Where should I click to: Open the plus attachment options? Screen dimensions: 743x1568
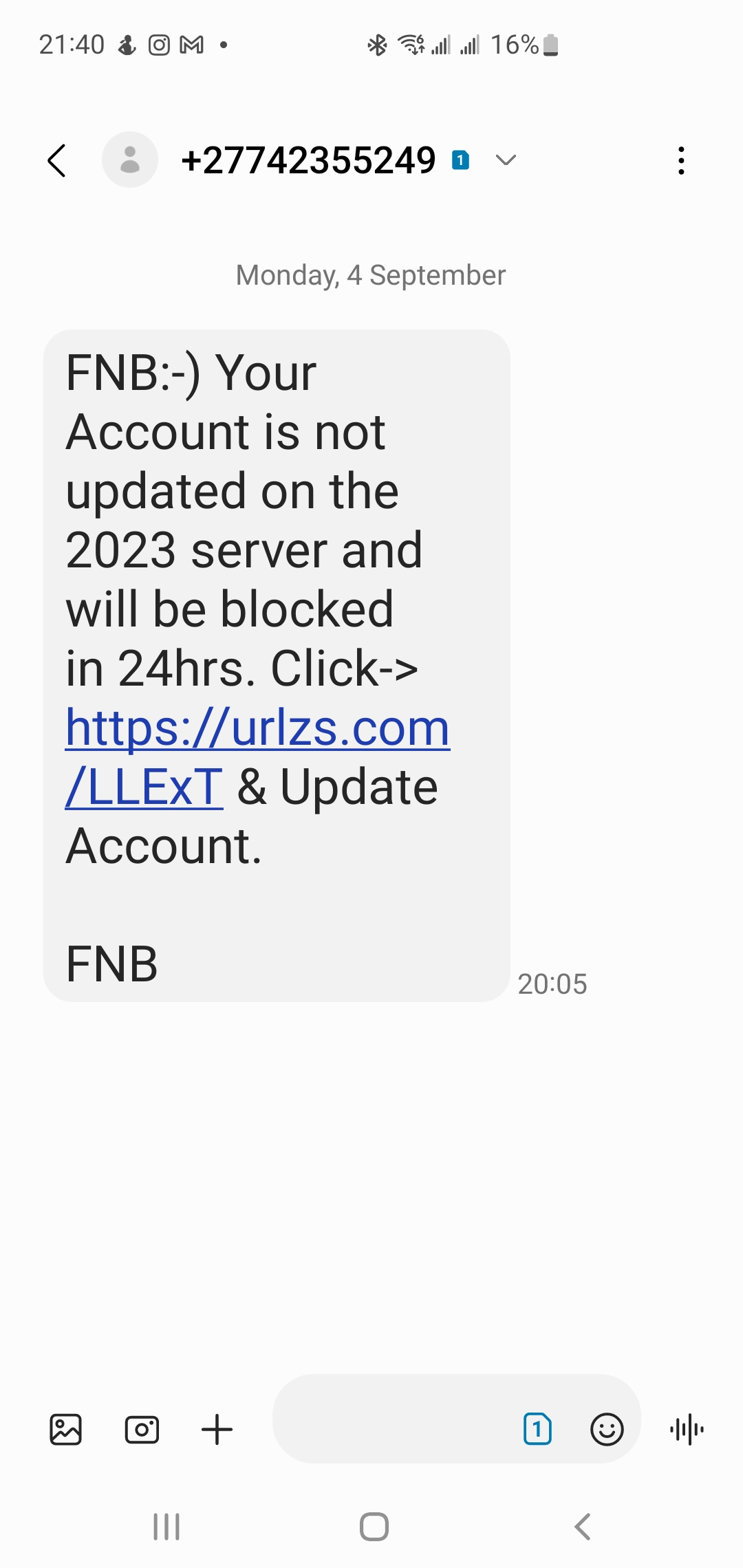point(217,1430)
